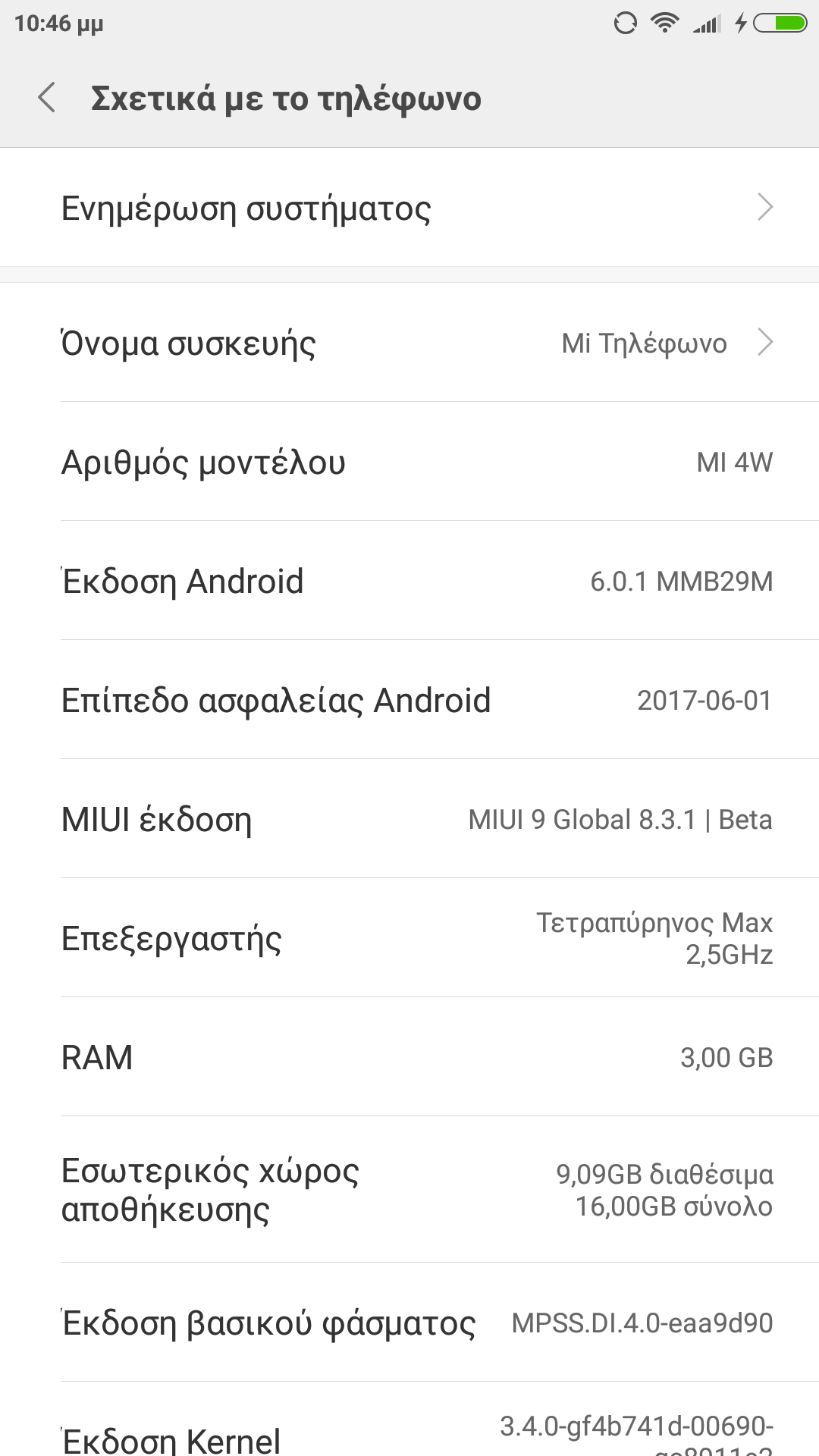
Task: Open Ενημέρωση συστήματος
Action: click(409, 208)
